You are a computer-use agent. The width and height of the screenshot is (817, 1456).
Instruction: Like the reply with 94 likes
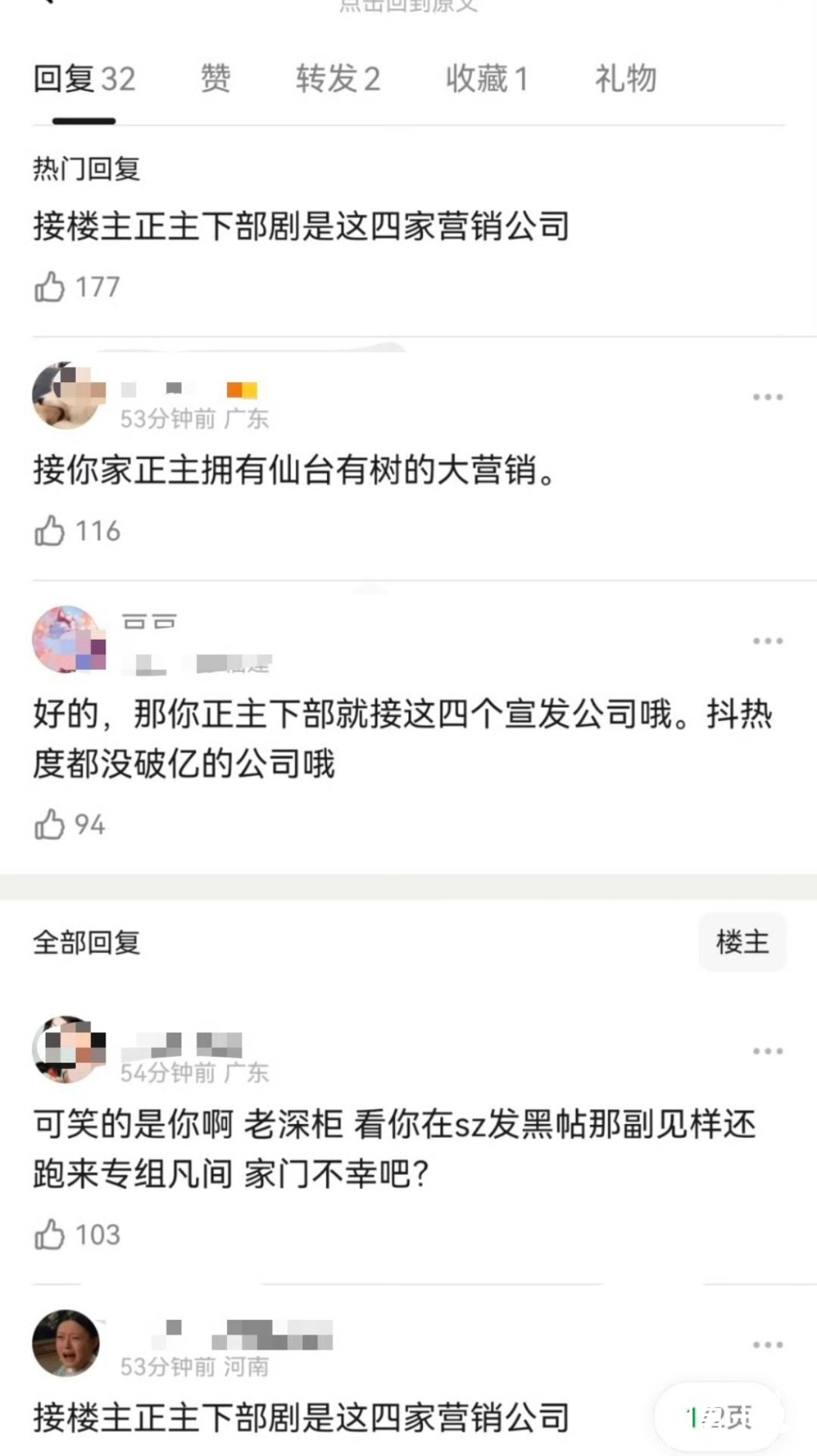[x=50, y=824]
